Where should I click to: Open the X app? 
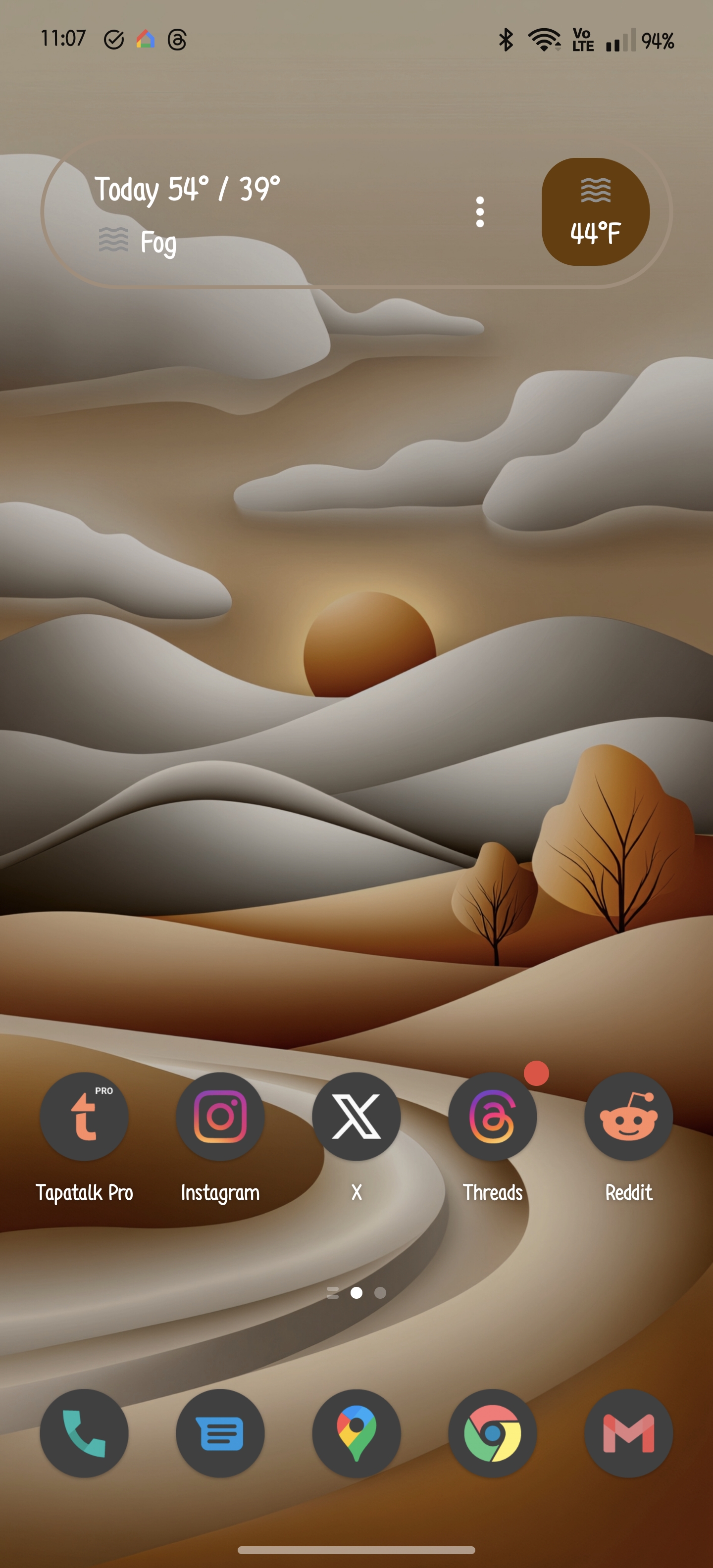[x=356, y=1116]
